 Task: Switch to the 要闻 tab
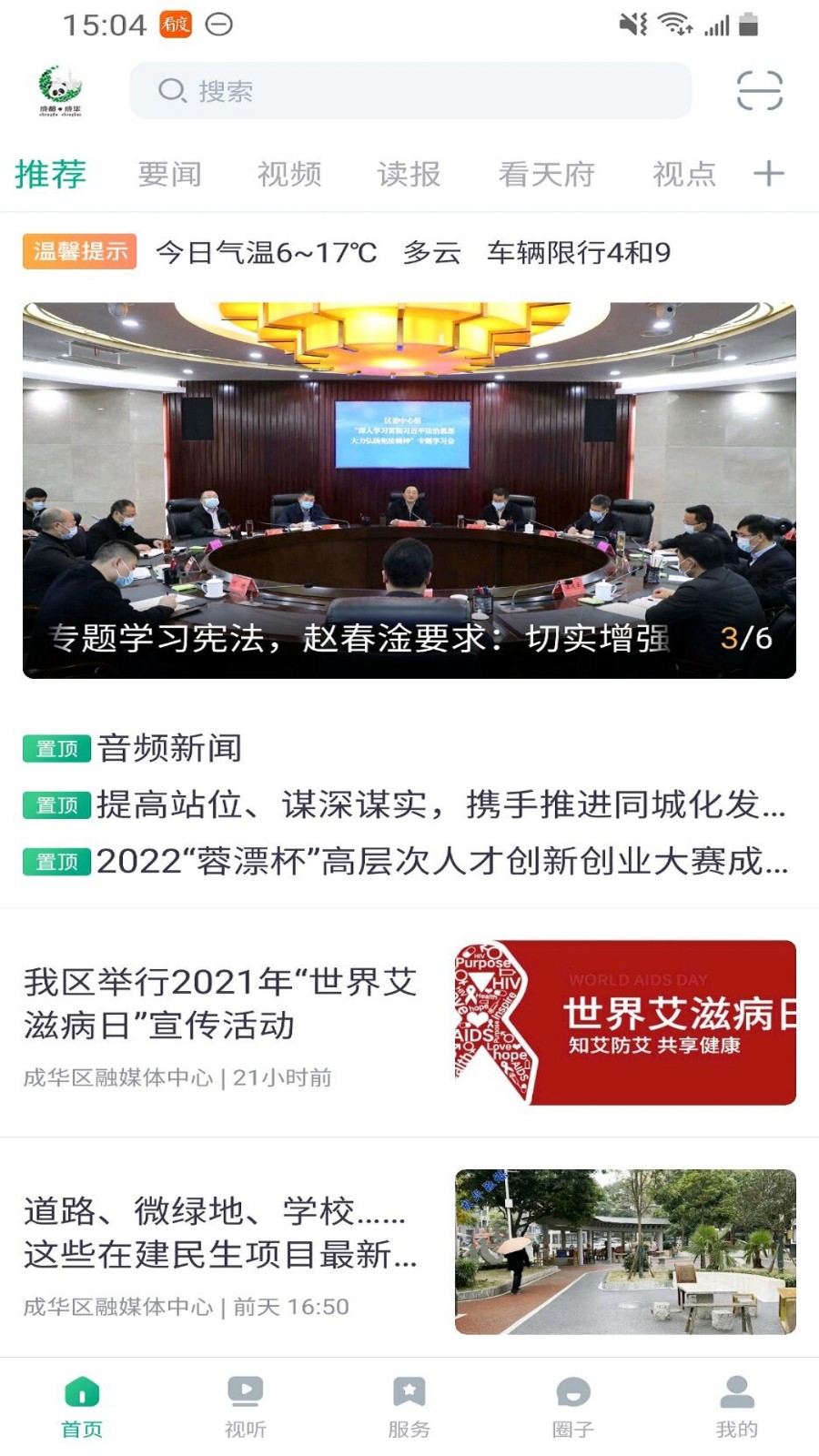(x=169, y=173)
